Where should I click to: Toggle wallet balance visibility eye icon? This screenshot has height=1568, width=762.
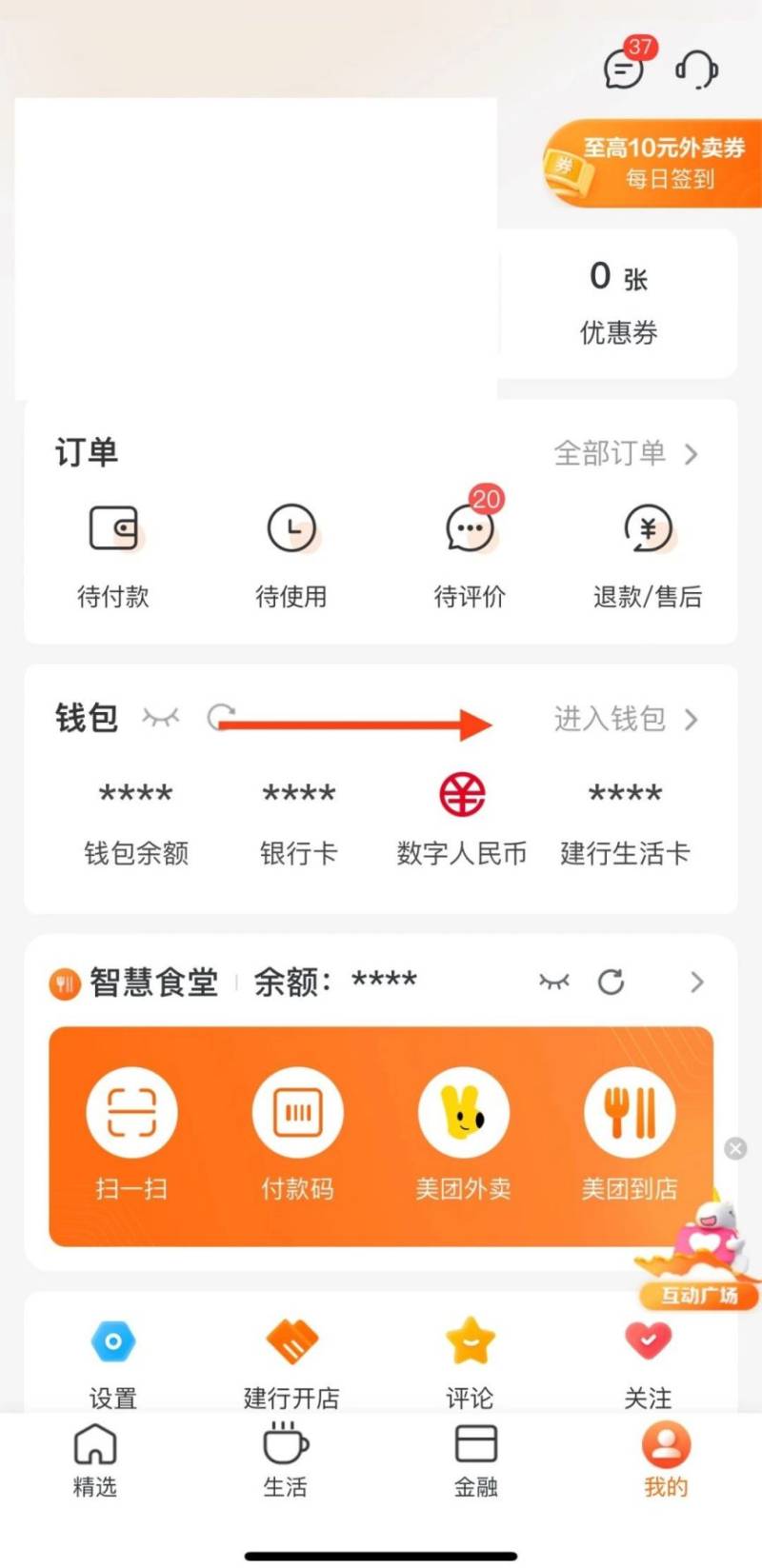coord(160,720)
